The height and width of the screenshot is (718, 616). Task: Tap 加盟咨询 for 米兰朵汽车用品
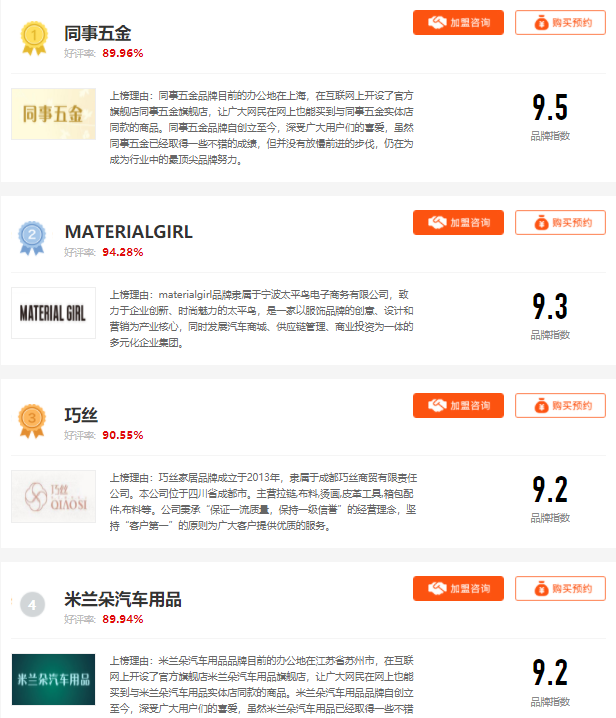point(458,588)
